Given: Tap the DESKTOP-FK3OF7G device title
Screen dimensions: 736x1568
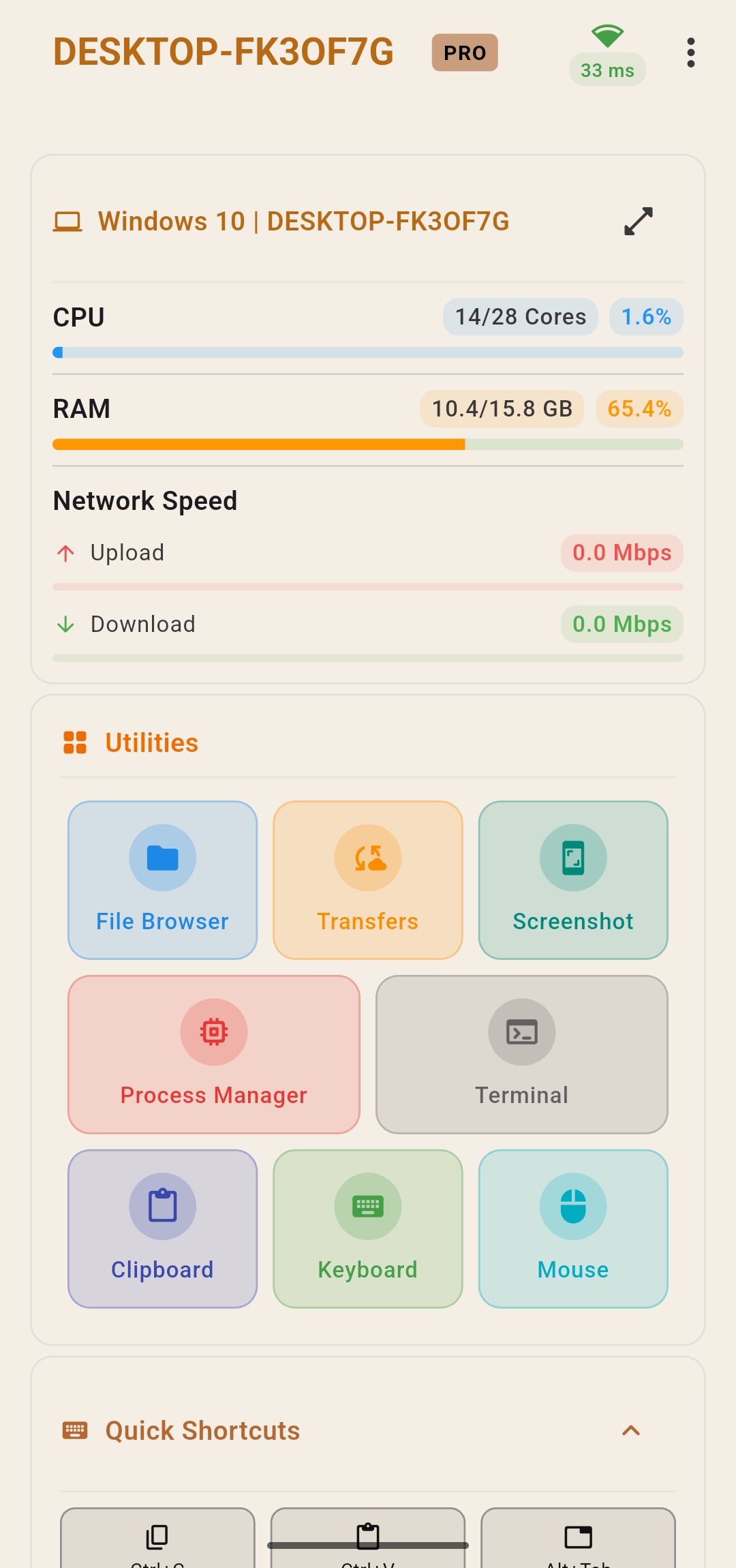Looking at the screenshot, I should (x=224, y=52).
